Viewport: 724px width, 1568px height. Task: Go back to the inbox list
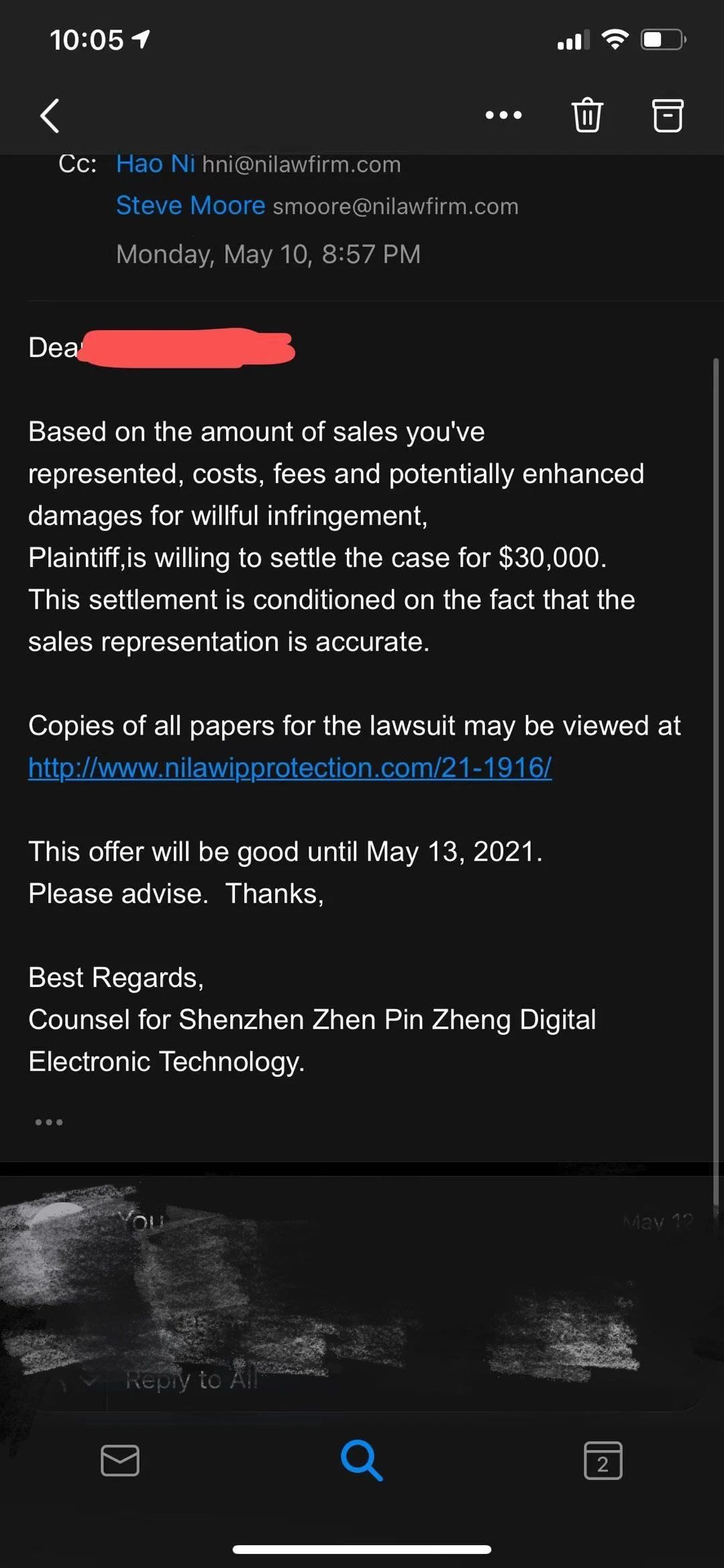point(50,115)
